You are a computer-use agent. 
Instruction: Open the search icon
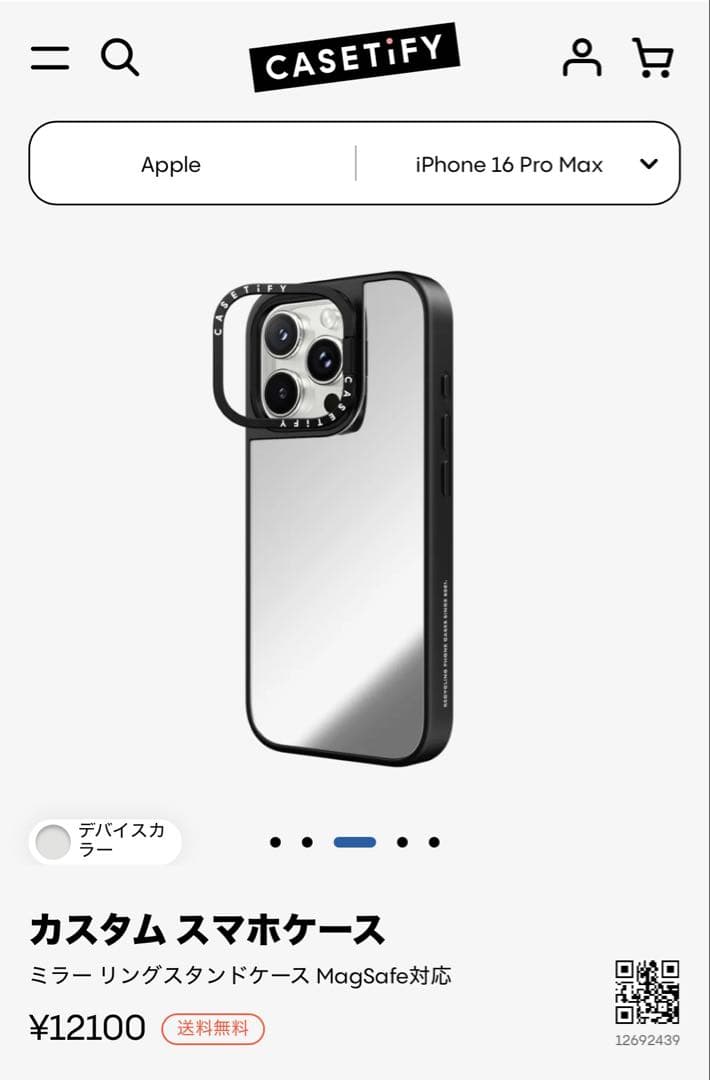119,57
